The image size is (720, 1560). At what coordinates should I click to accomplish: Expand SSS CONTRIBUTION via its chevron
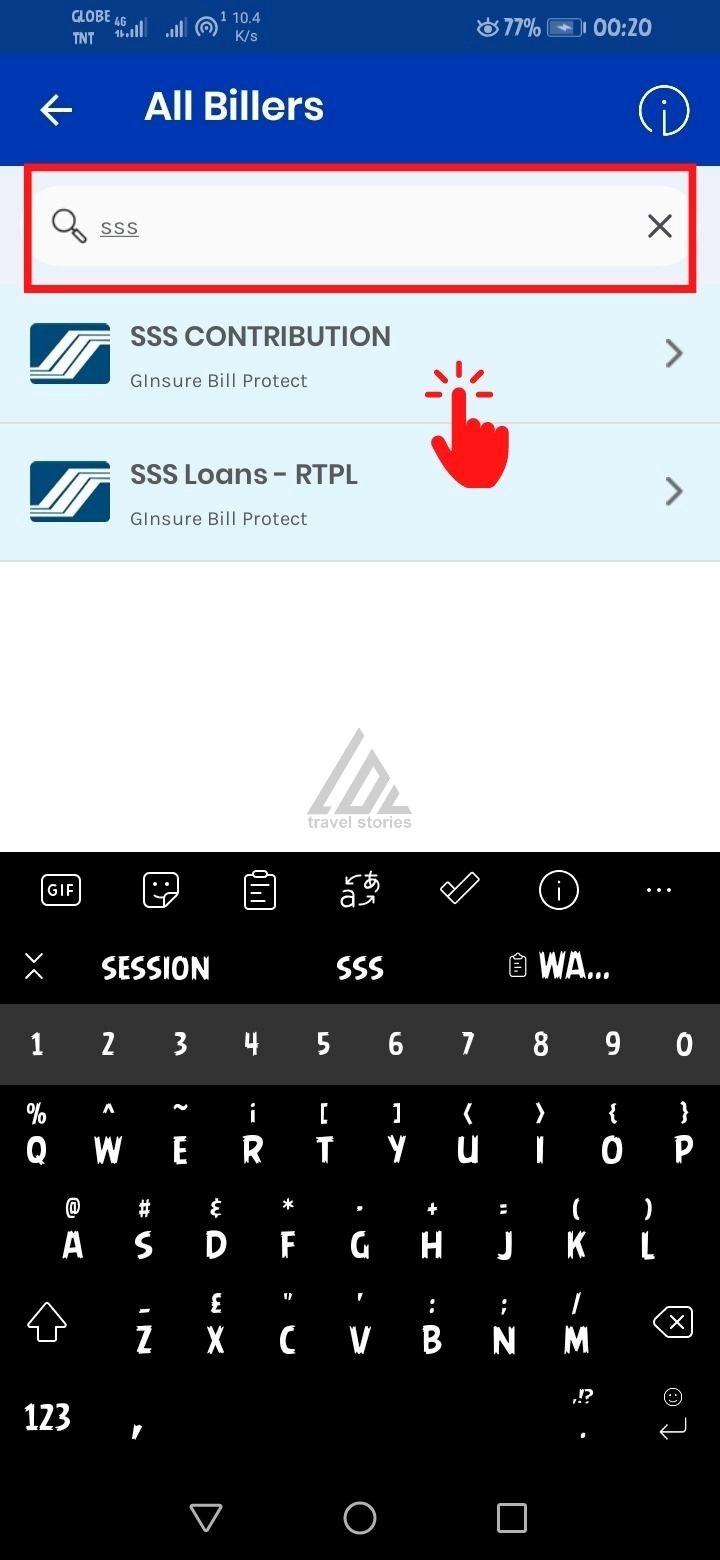pos(674,353)
